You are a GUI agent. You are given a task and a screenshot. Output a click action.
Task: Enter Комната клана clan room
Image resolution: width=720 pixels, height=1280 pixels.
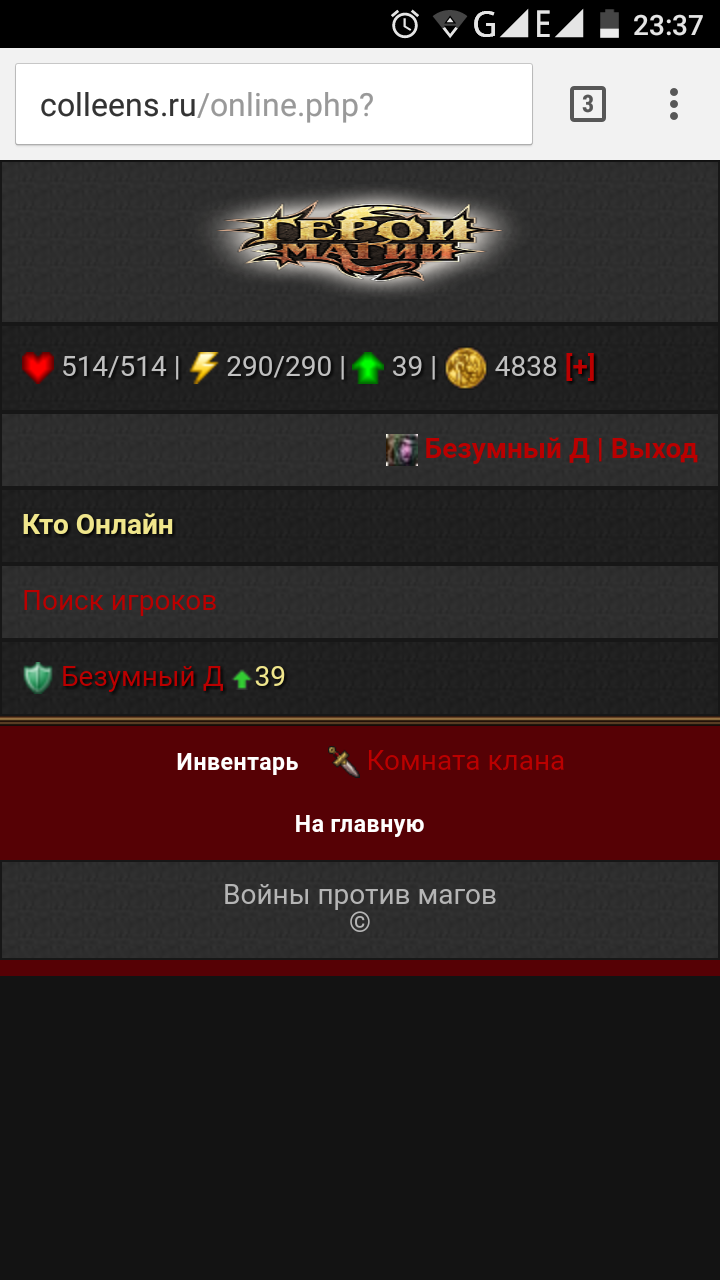(x=465, y=761)
